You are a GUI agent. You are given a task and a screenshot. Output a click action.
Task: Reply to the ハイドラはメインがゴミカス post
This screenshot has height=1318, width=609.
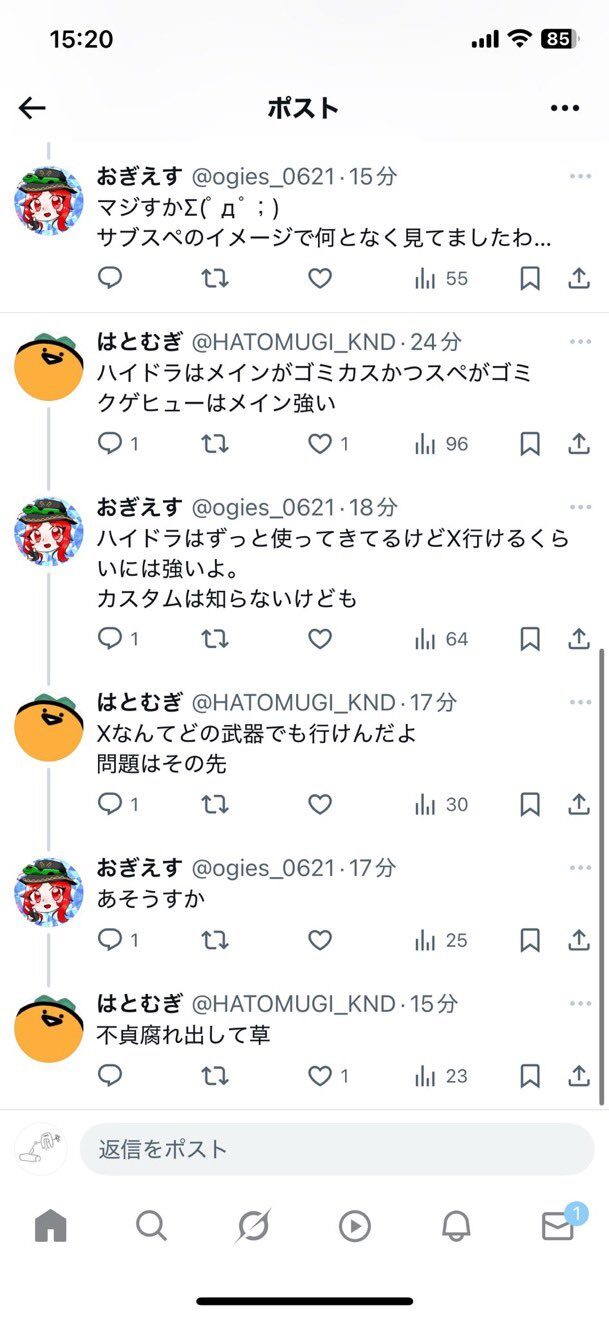(110, 443)
